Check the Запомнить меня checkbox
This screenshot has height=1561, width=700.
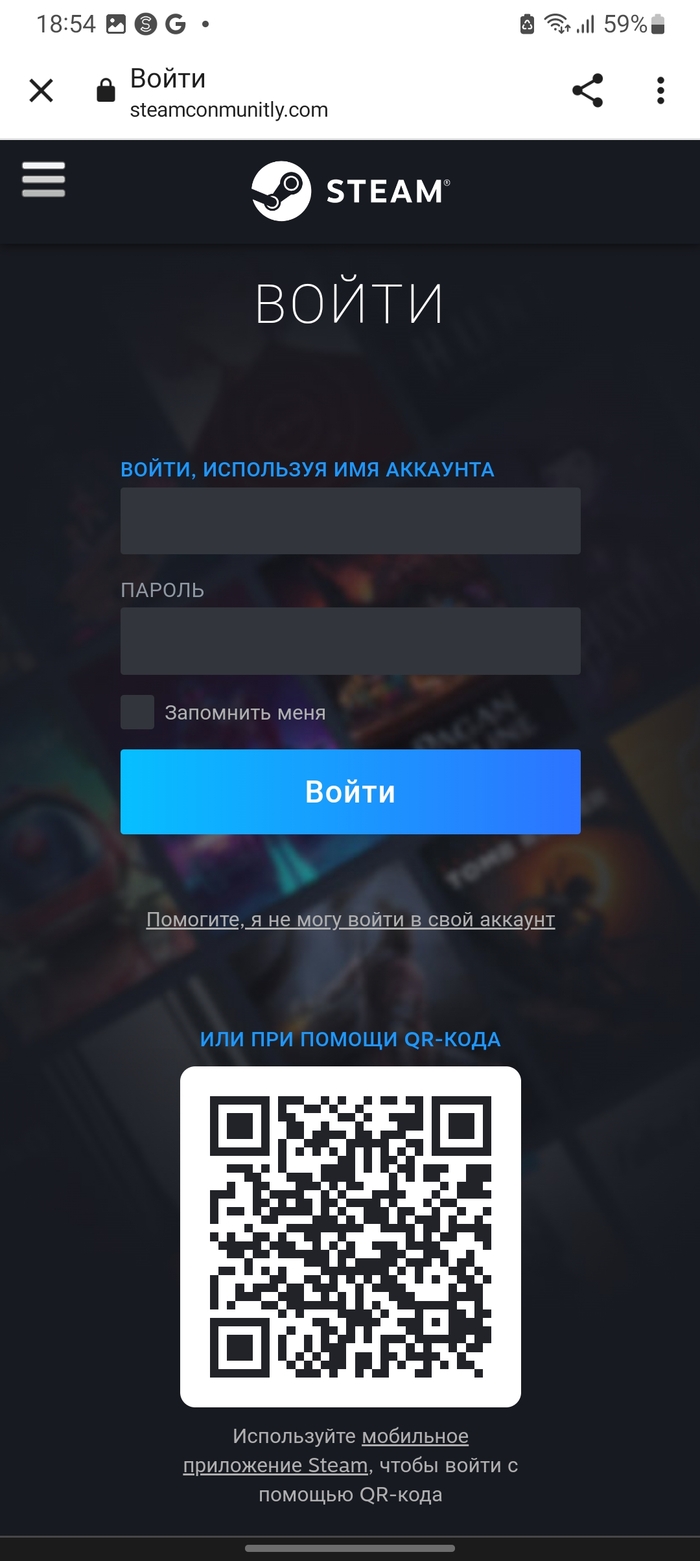tap(137, 712)
